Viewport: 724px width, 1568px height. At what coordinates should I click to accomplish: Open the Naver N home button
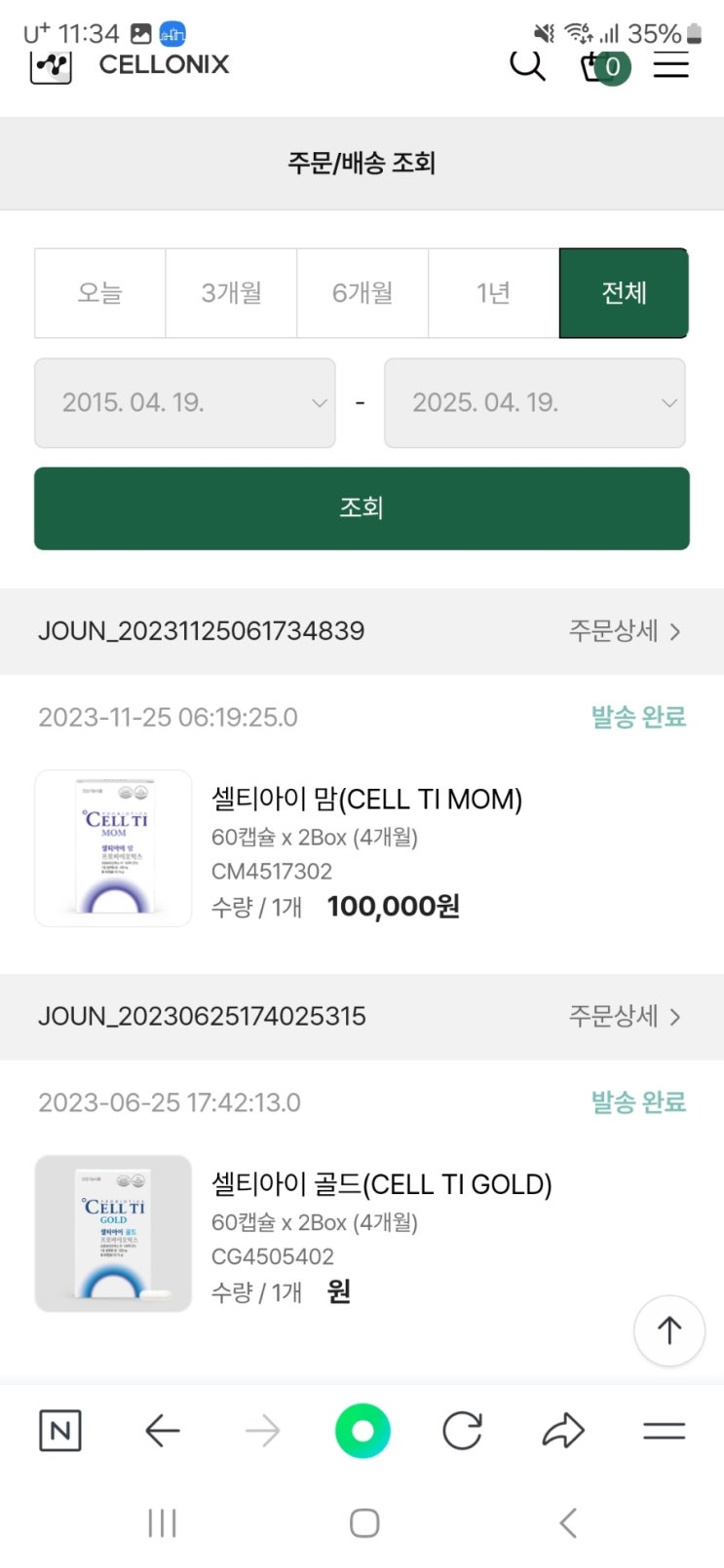point(59,1431)
